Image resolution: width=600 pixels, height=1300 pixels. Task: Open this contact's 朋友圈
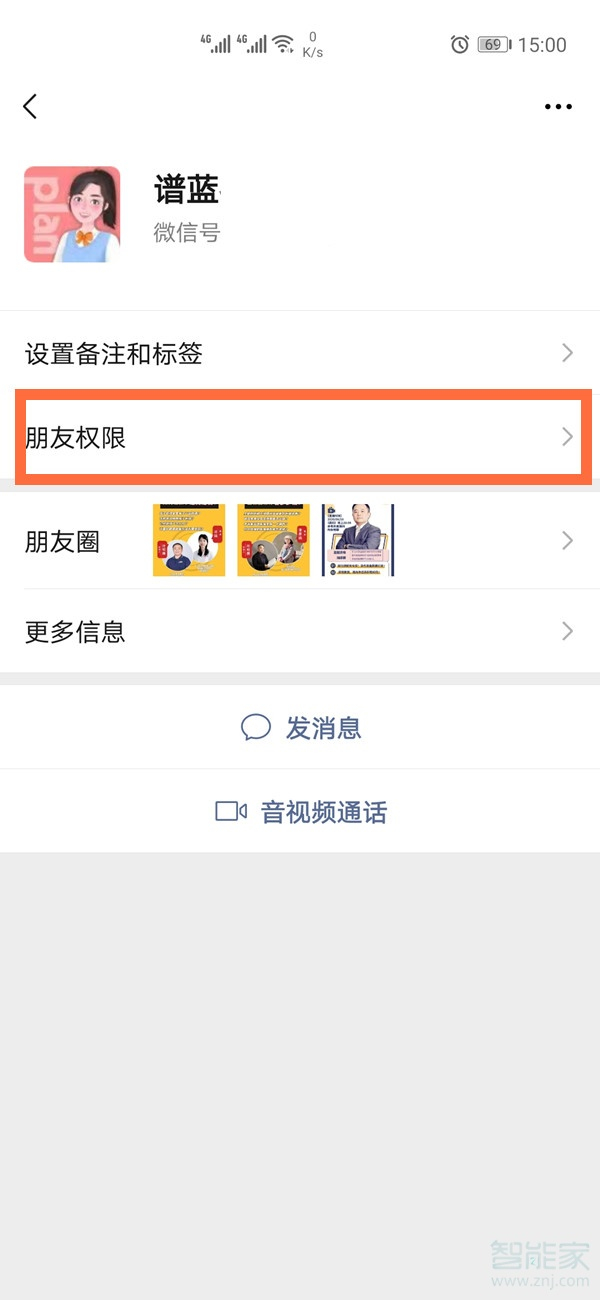[300, 541]
